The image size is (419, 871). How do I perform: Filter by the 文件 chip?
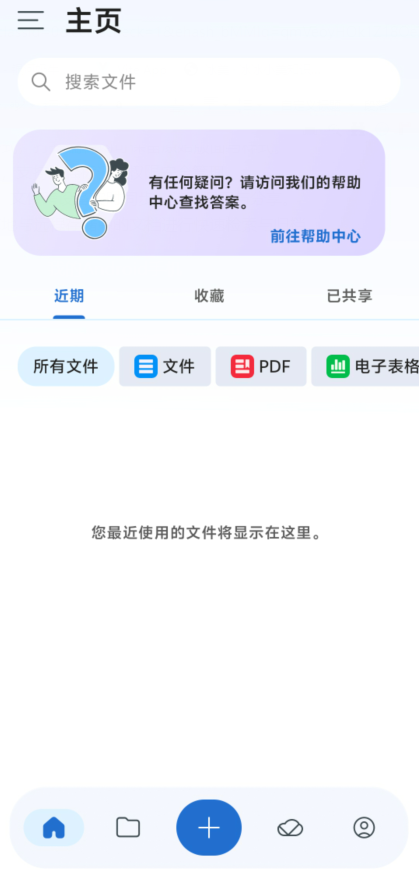tap(164, 366)
